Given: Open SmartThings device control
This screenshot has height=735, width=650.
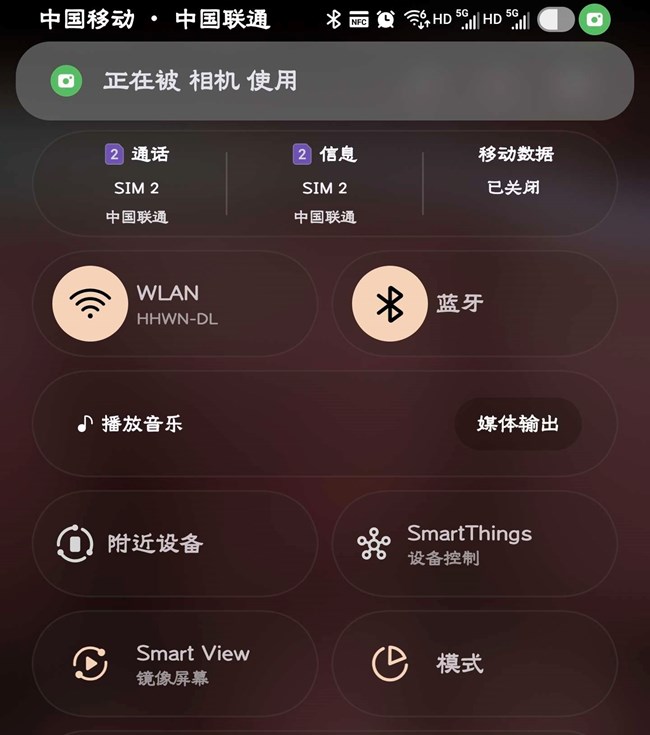Looking at the screenshot, I should pyautogui.click(x=474, y=544).
